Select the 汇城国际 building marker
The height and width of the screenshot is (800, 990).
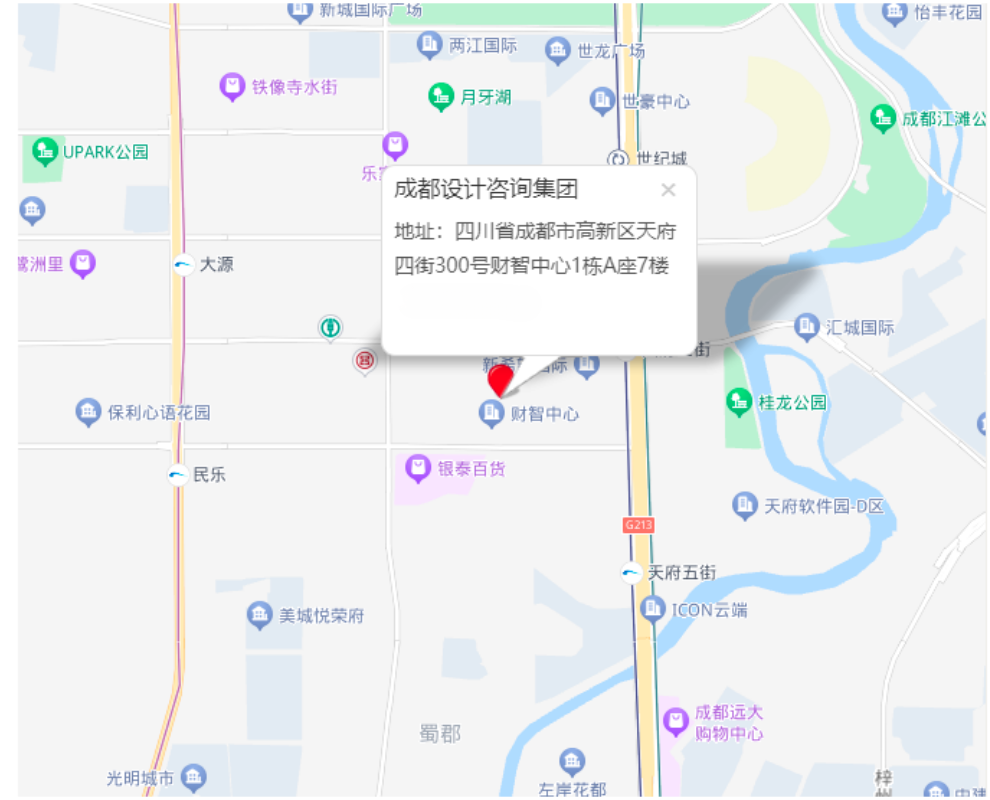806,327
